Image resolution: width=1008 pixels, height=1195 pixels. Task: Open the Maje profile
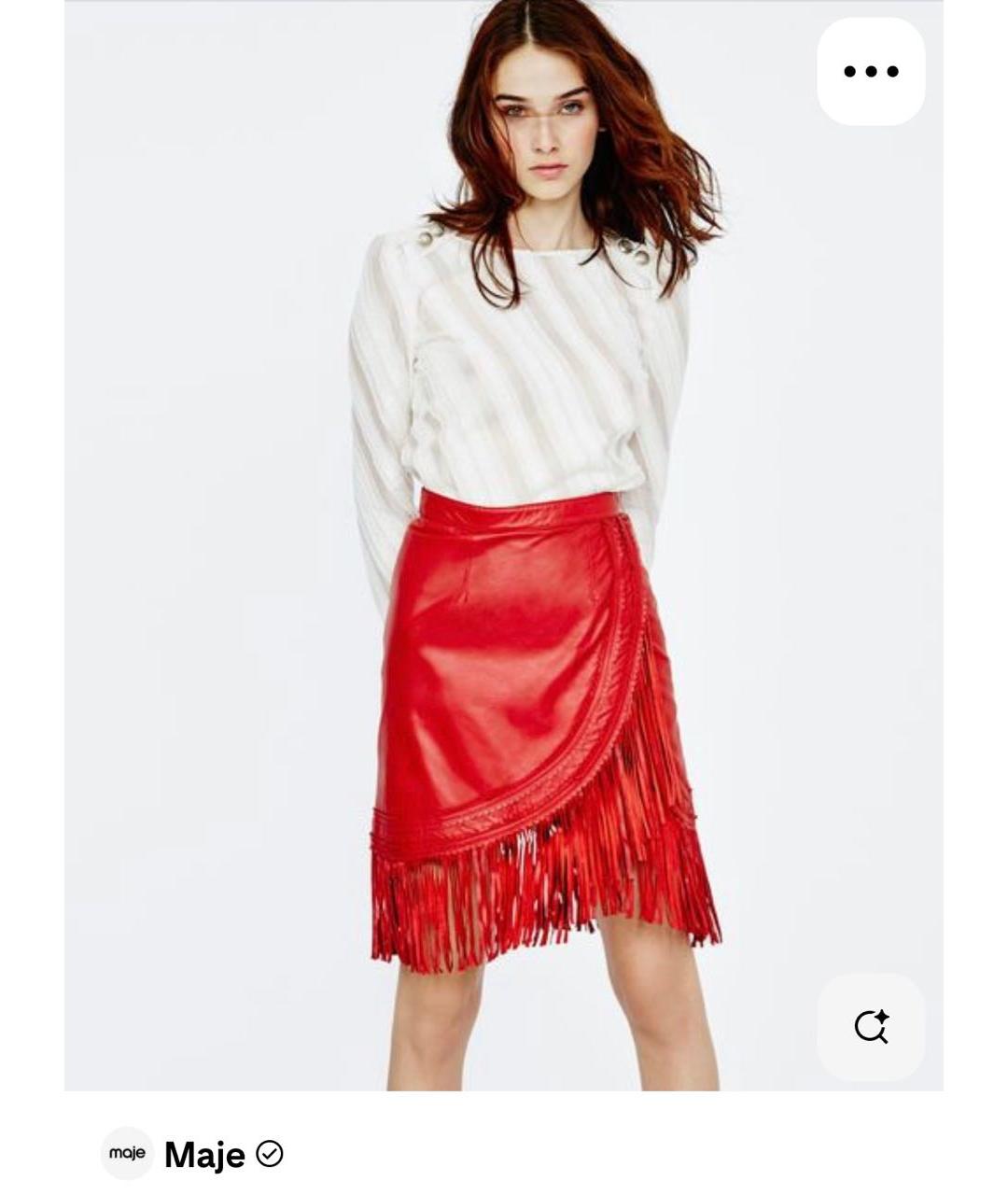204,1155
